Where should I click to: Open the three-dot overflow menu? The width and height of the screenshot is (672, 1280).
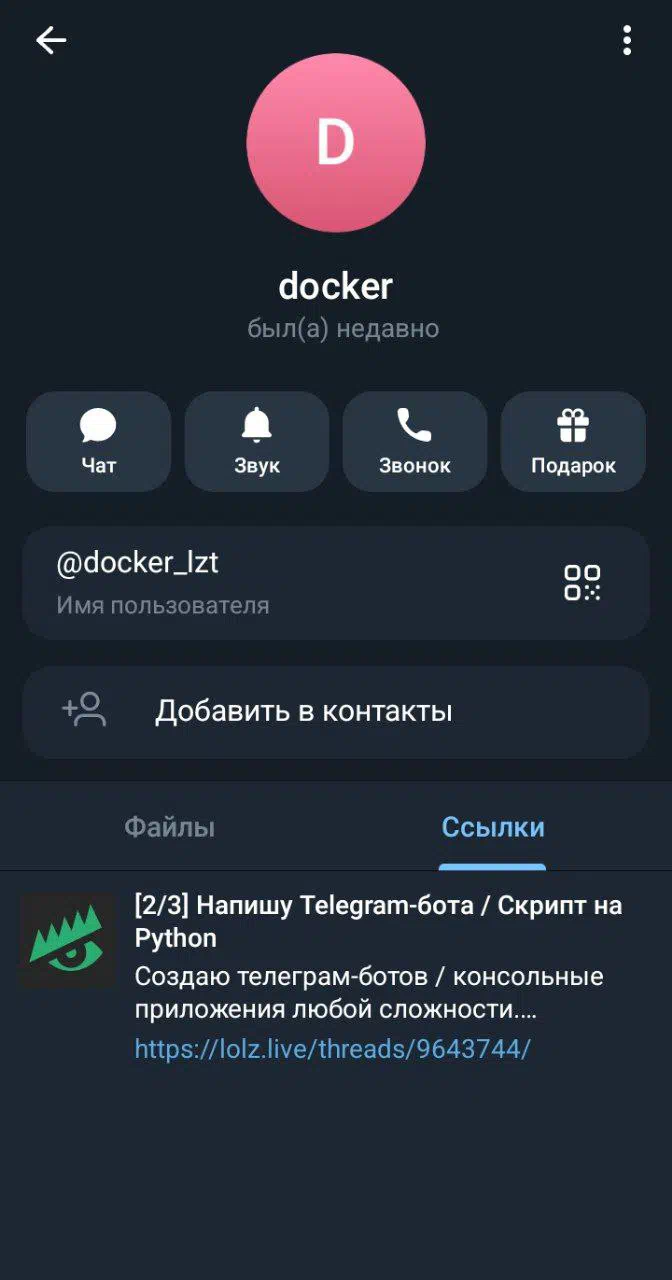pyautogui.click(x=627, y=40)
